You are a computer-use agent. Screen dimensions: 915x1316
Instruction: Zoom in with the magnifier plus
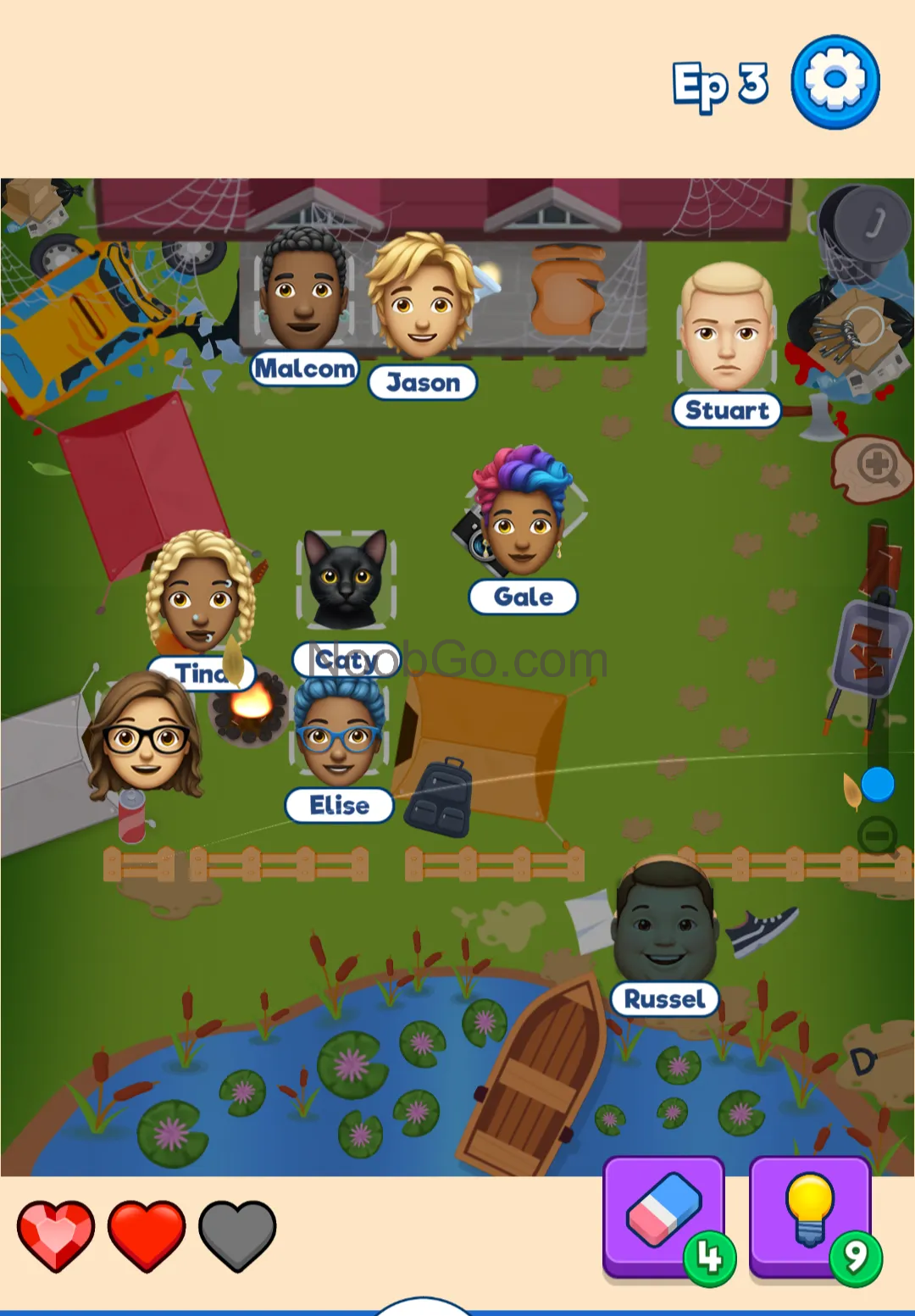tap(876, 466)
